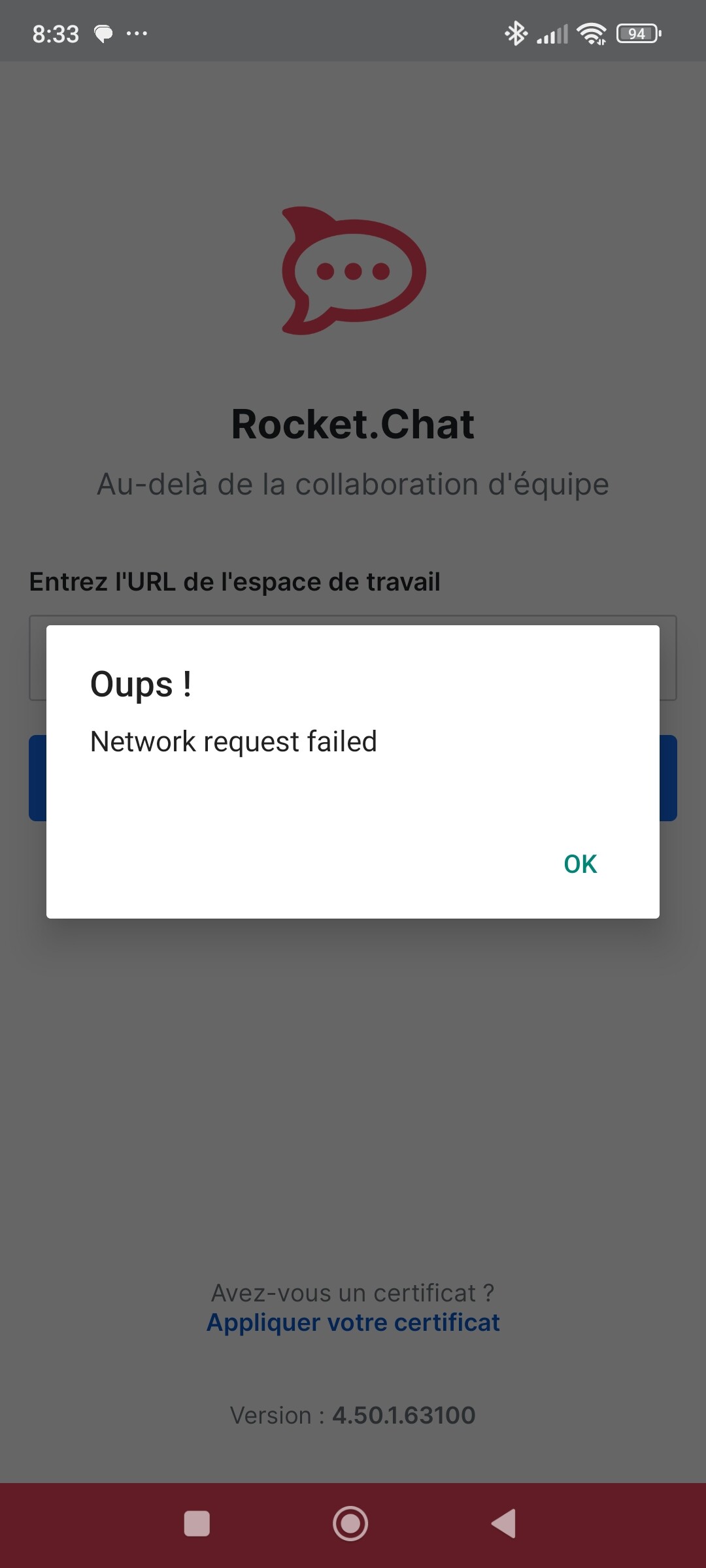Go back using the system back button
Screen dimensions: 706x1568
tap(503, 1524)
